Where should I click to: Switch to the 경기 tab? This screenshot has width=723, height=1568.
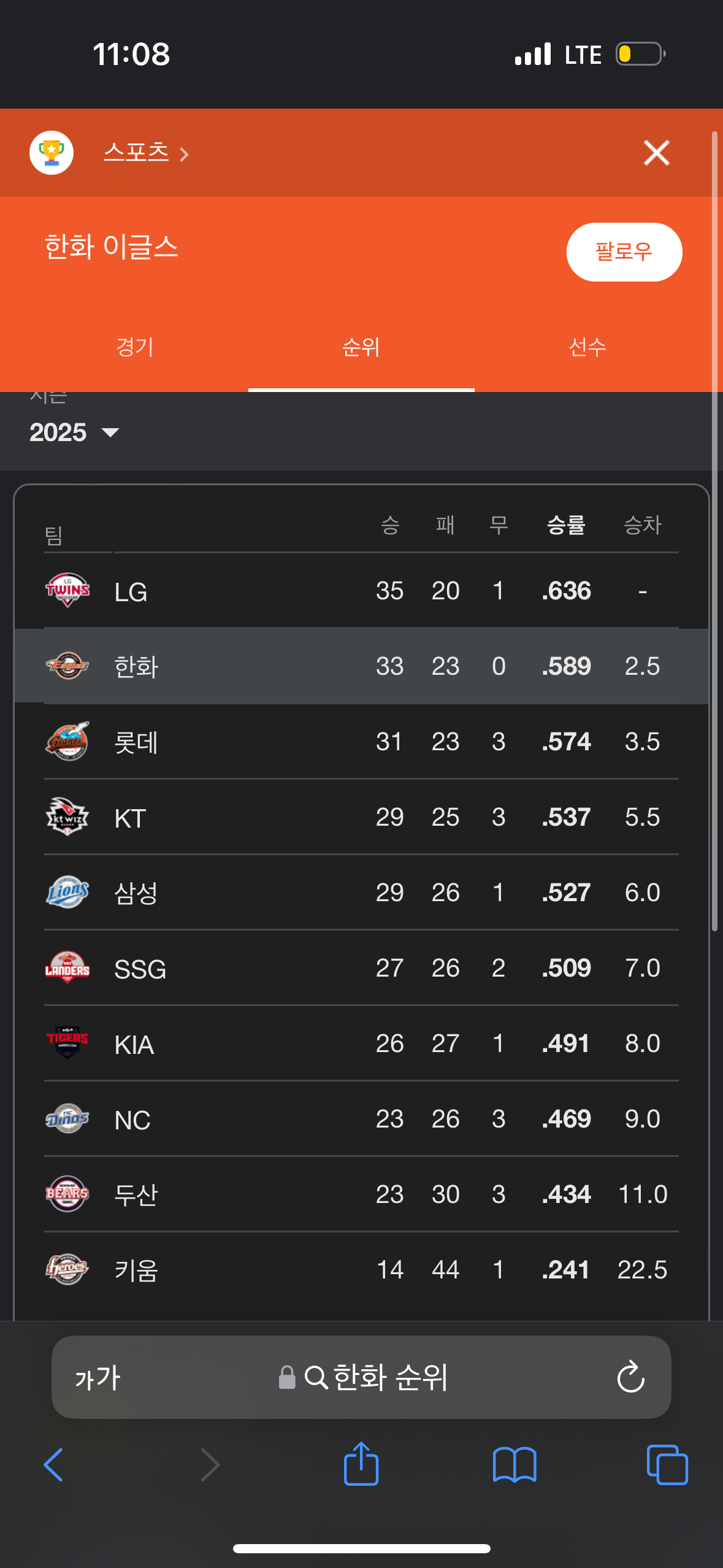pyautogui.click(x=134, y=347)
